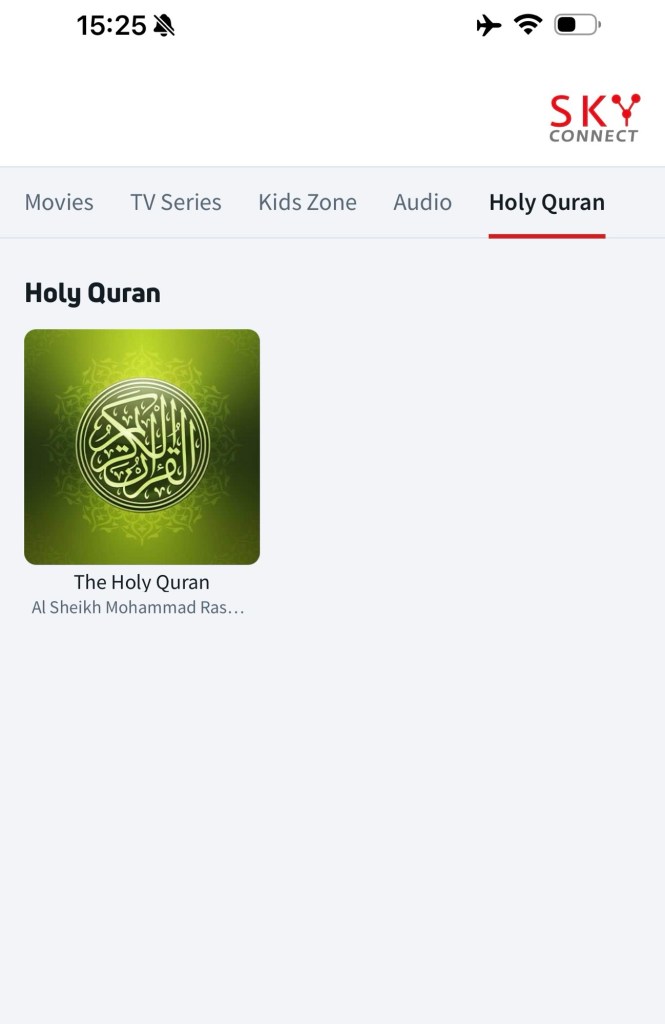Tap the Holy Quran tab
This screenshot has width=665, height=1024.
(546, 202)
